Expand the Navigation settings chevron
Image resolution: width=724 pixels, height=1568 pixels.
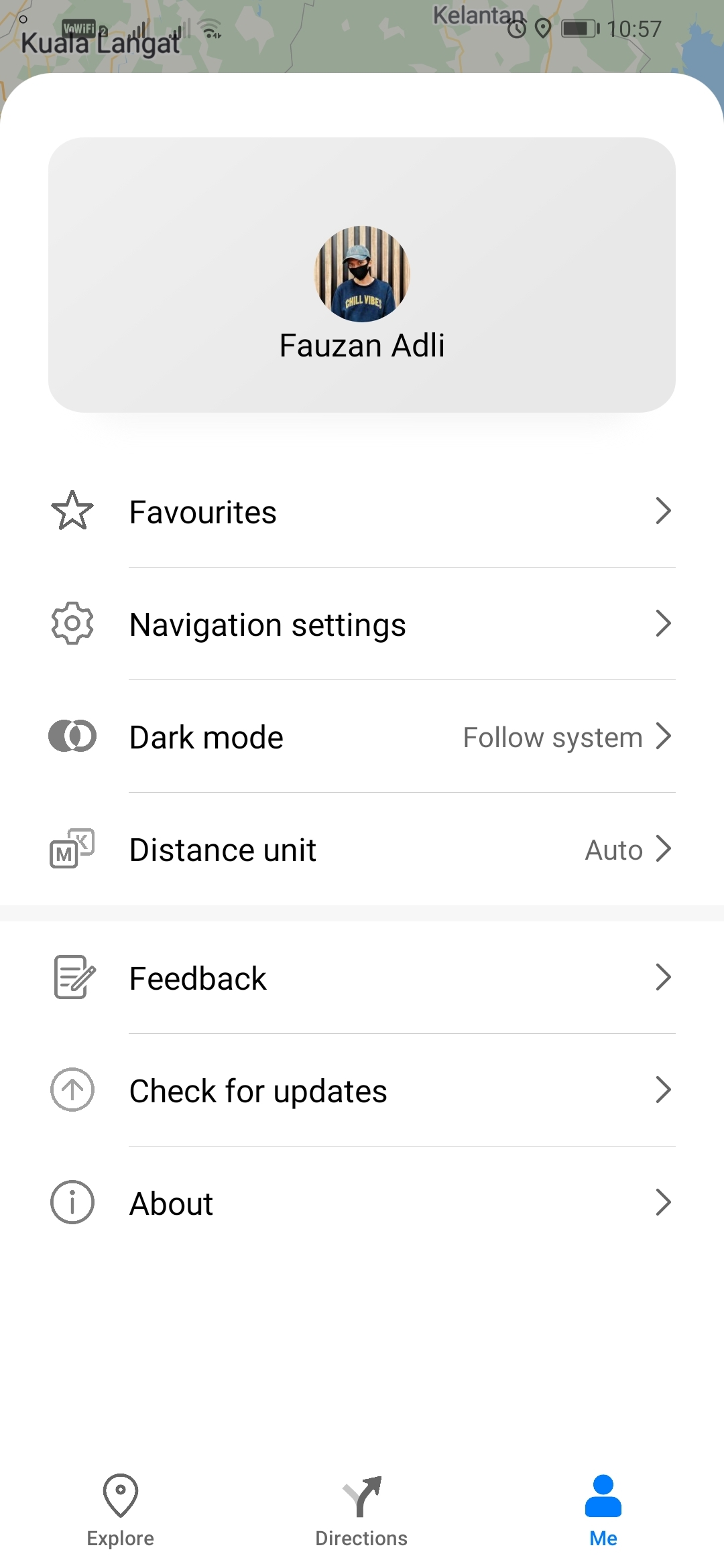663,623
